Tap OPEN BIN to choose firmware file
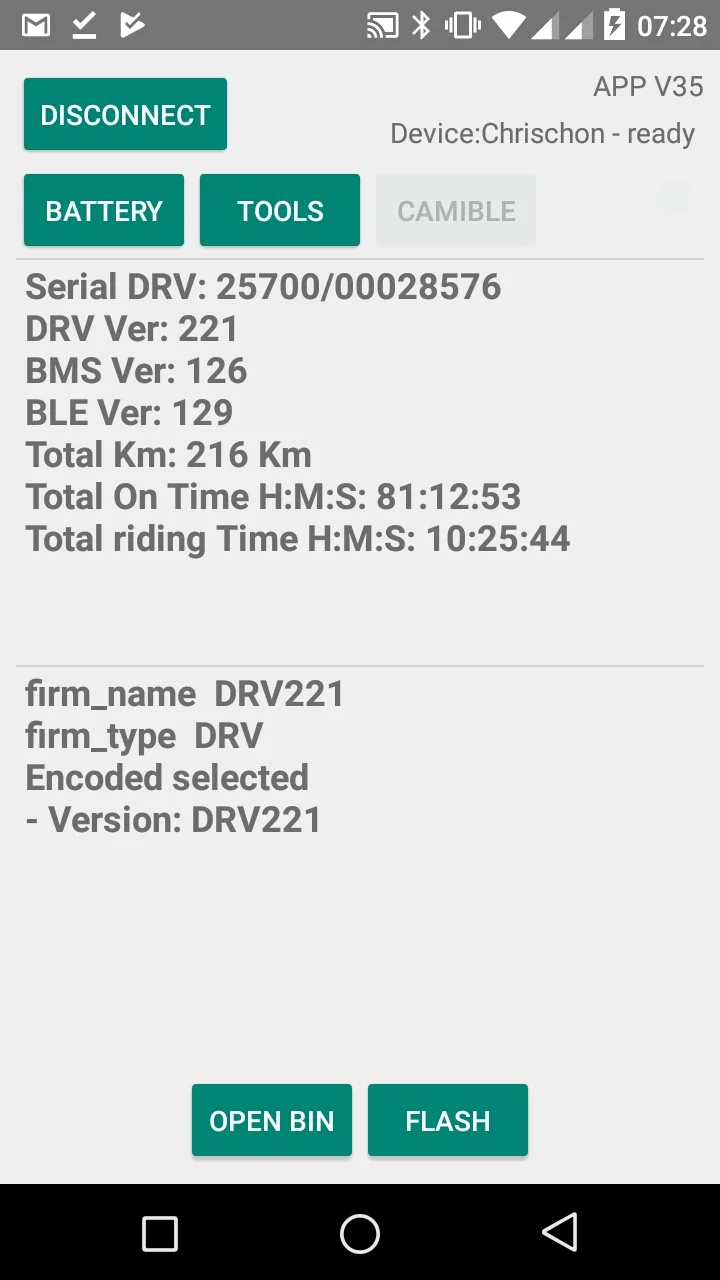This screenshot has height=1280, width=720. tap(272, 1121)
